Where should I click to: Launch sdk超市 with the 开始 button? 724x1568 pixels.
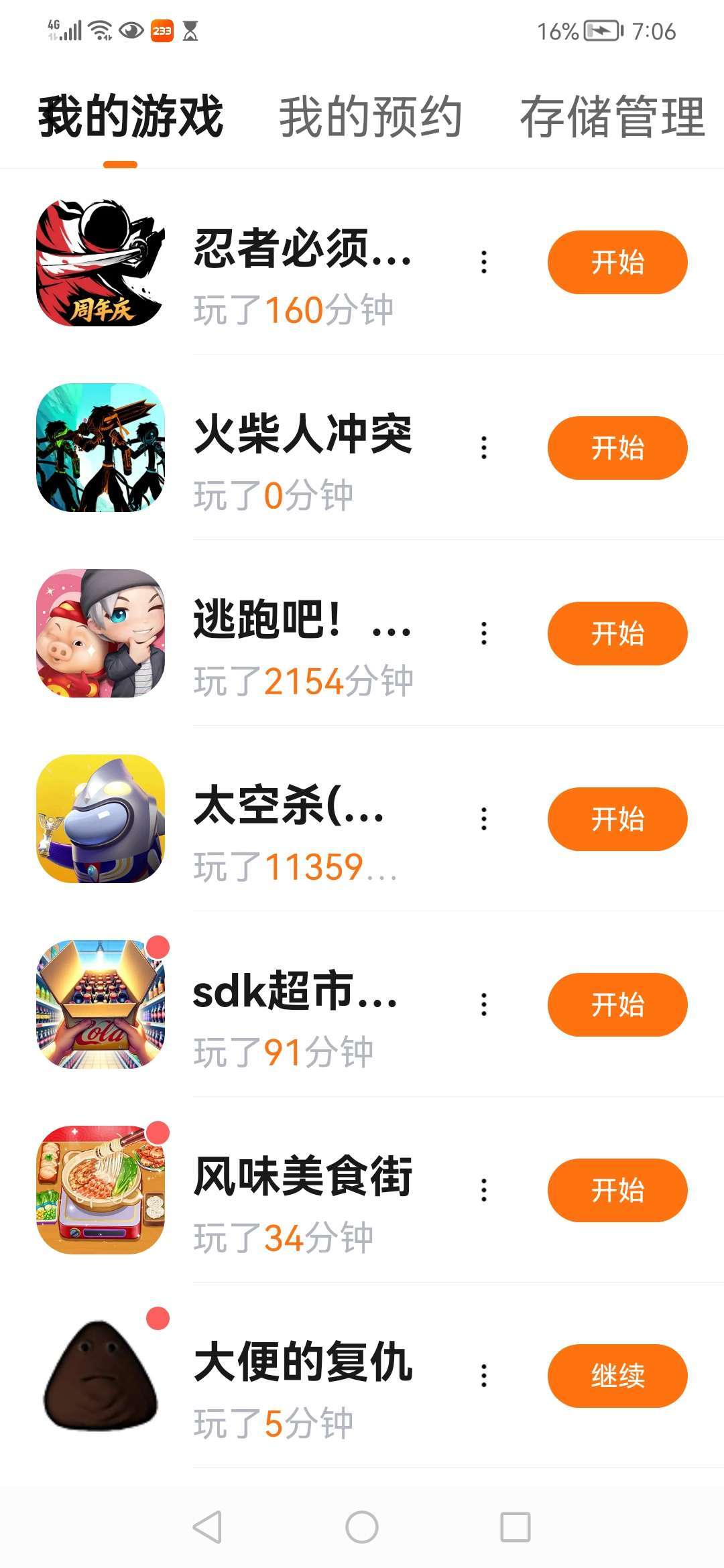[617, 1004]
